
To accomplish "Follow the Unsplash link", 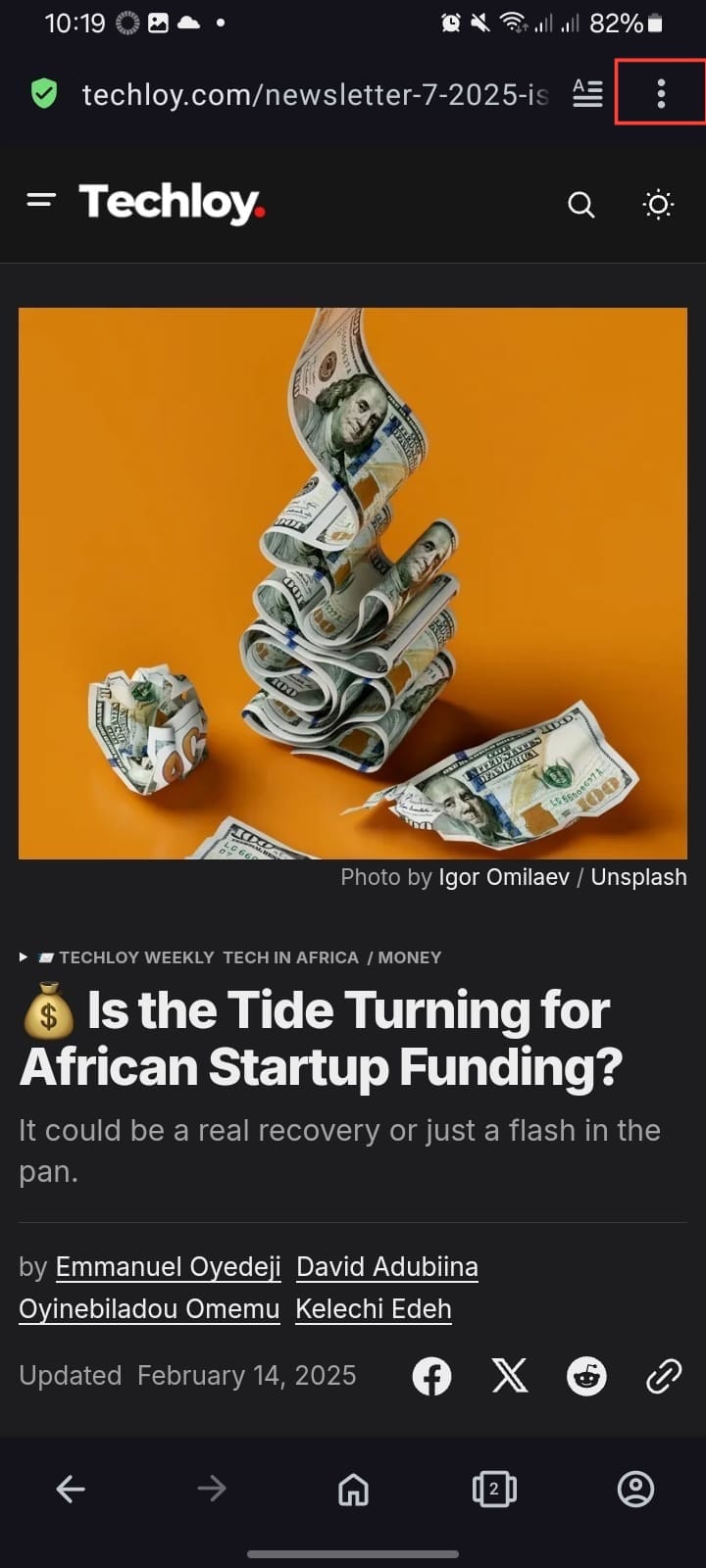I will click(x=638, y=877).
